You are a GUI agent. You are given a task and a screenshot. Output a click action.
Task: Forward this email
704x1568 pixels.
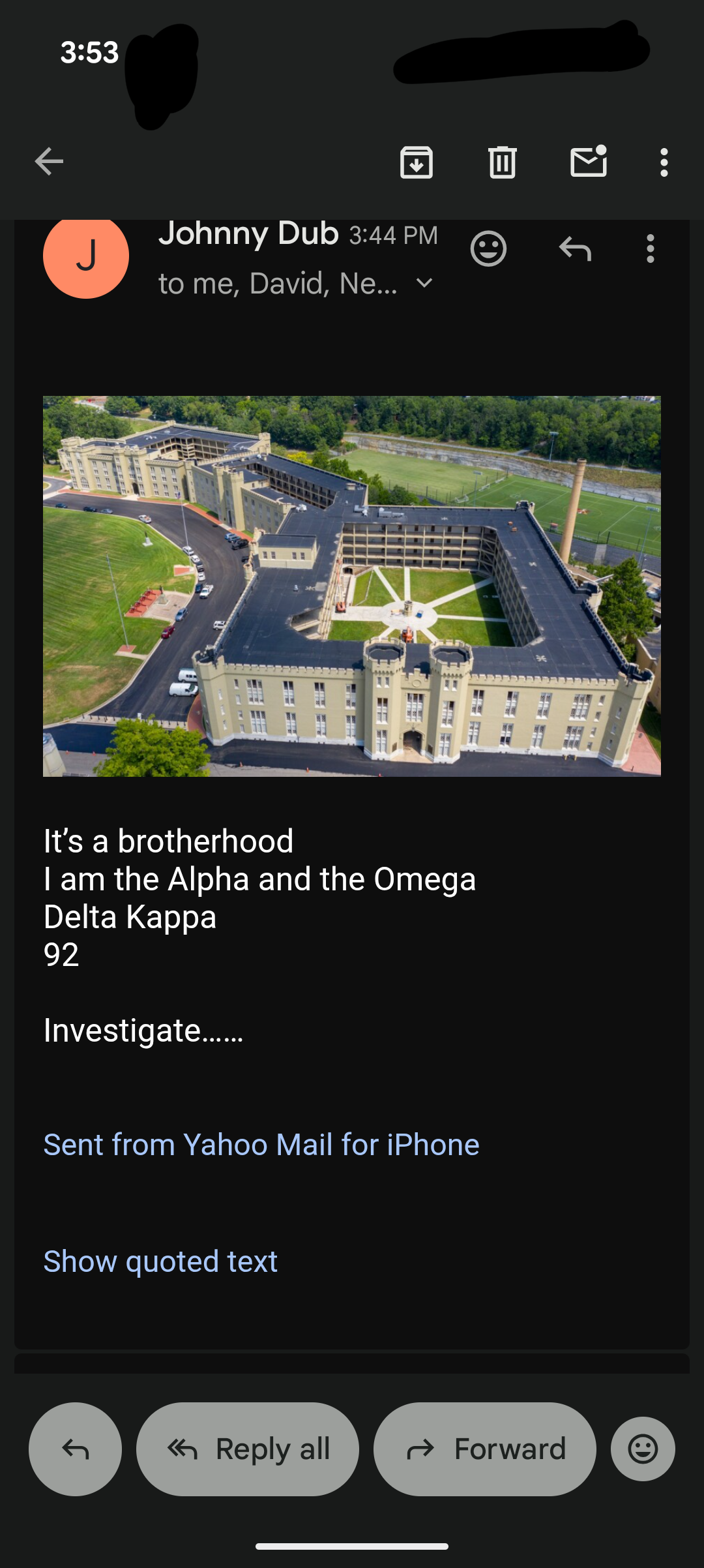pos(484,1449)
